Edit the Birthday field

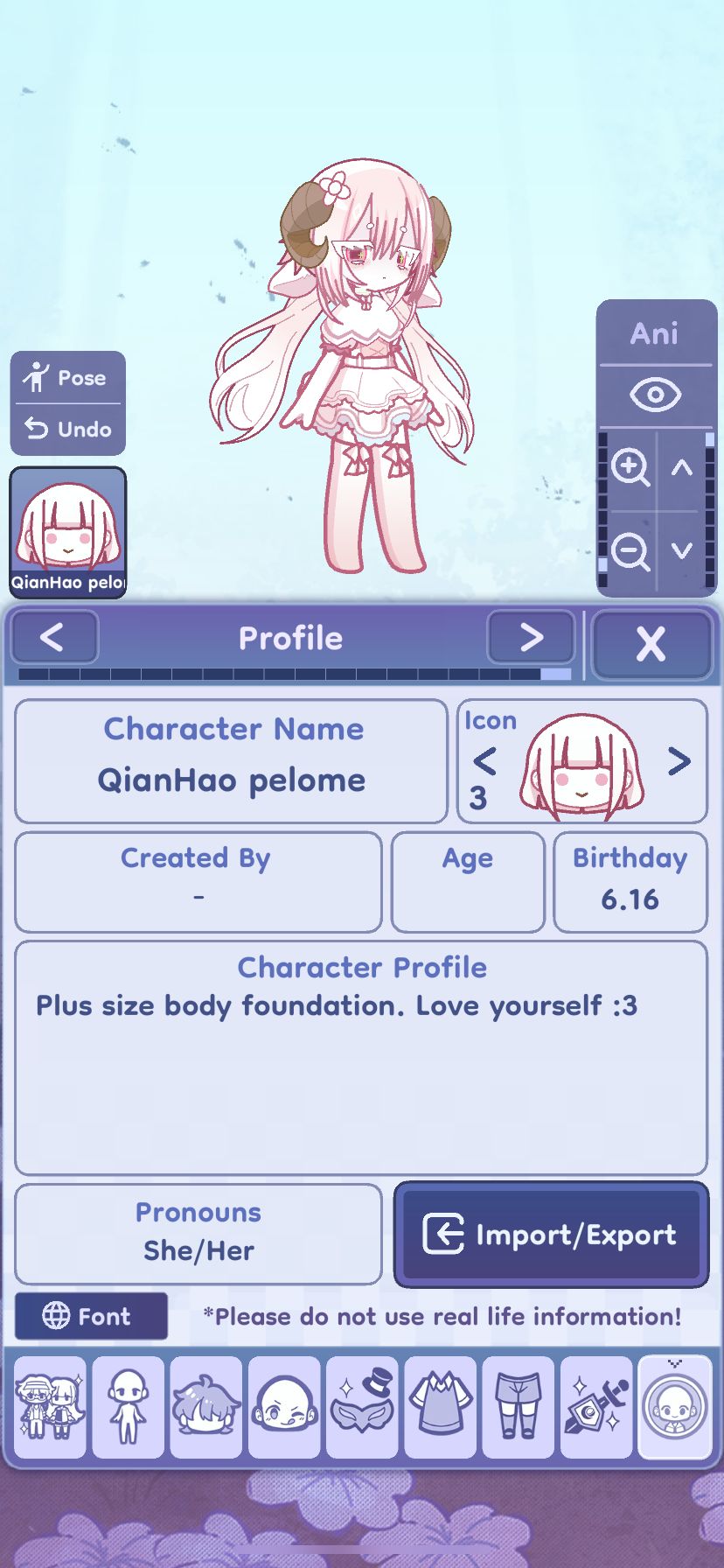[630, 882]
